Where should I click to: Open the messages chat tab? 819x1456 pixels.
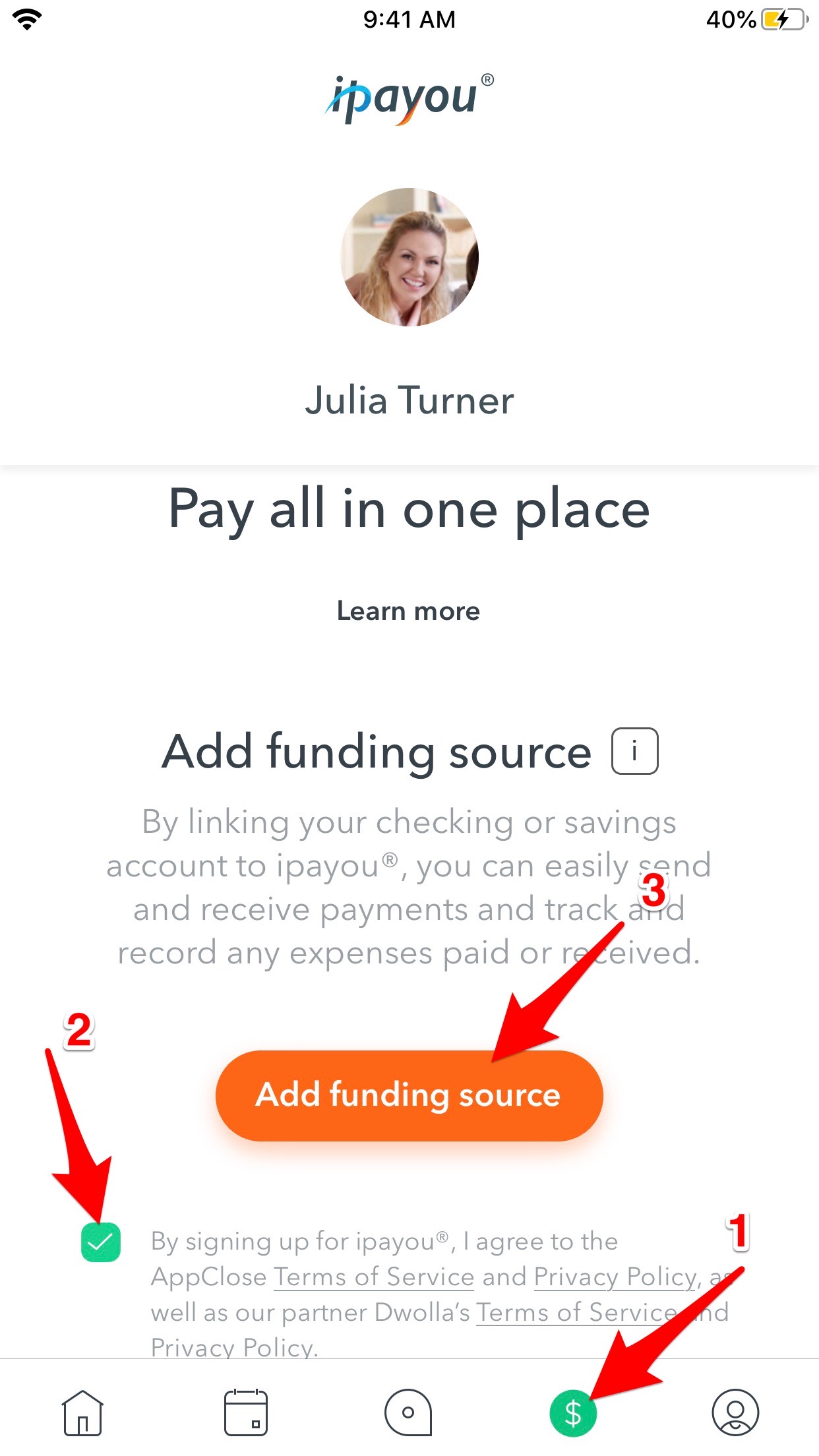(x=408, y=1412)
